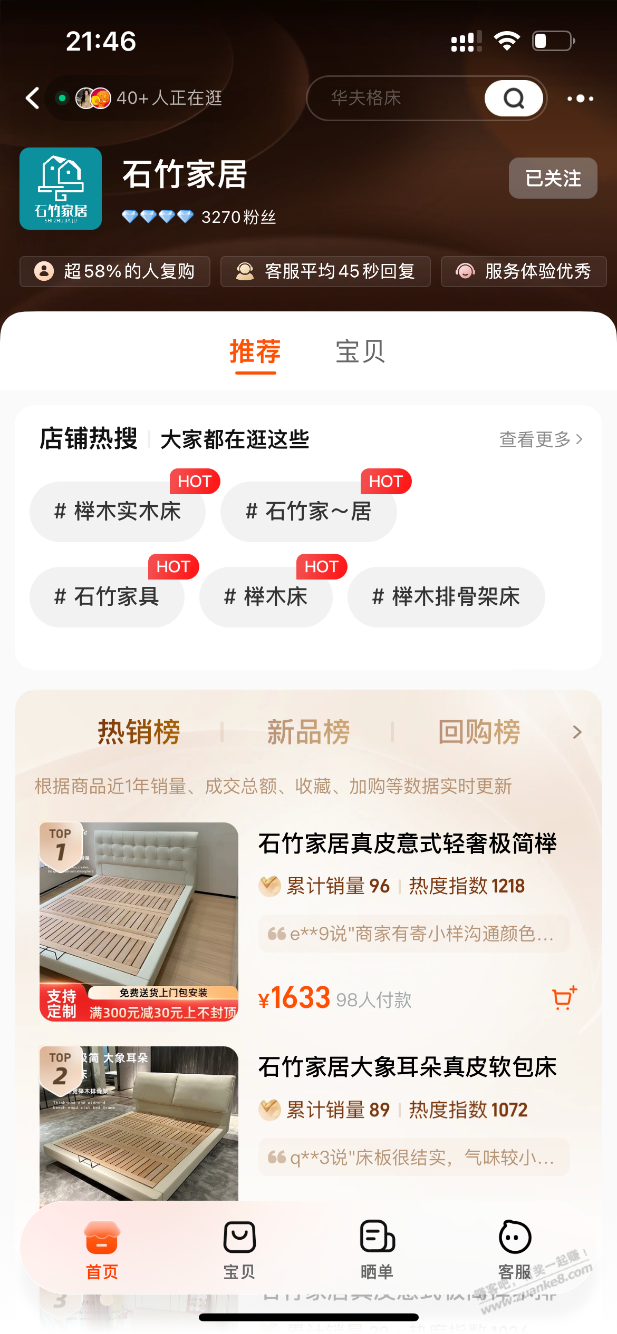Select the 榉木床 hot search chip

click(265, 597)
